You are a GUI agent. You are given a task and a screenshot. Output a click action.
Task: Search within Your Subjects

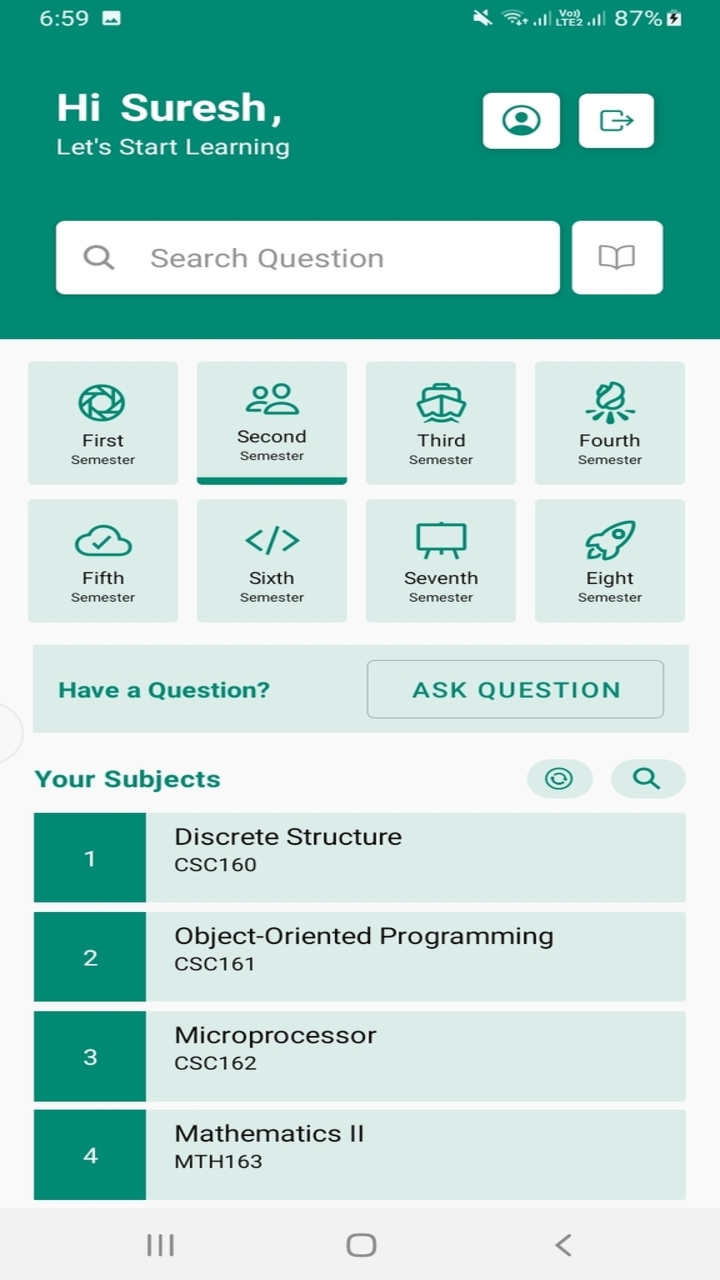coord(648,779)
